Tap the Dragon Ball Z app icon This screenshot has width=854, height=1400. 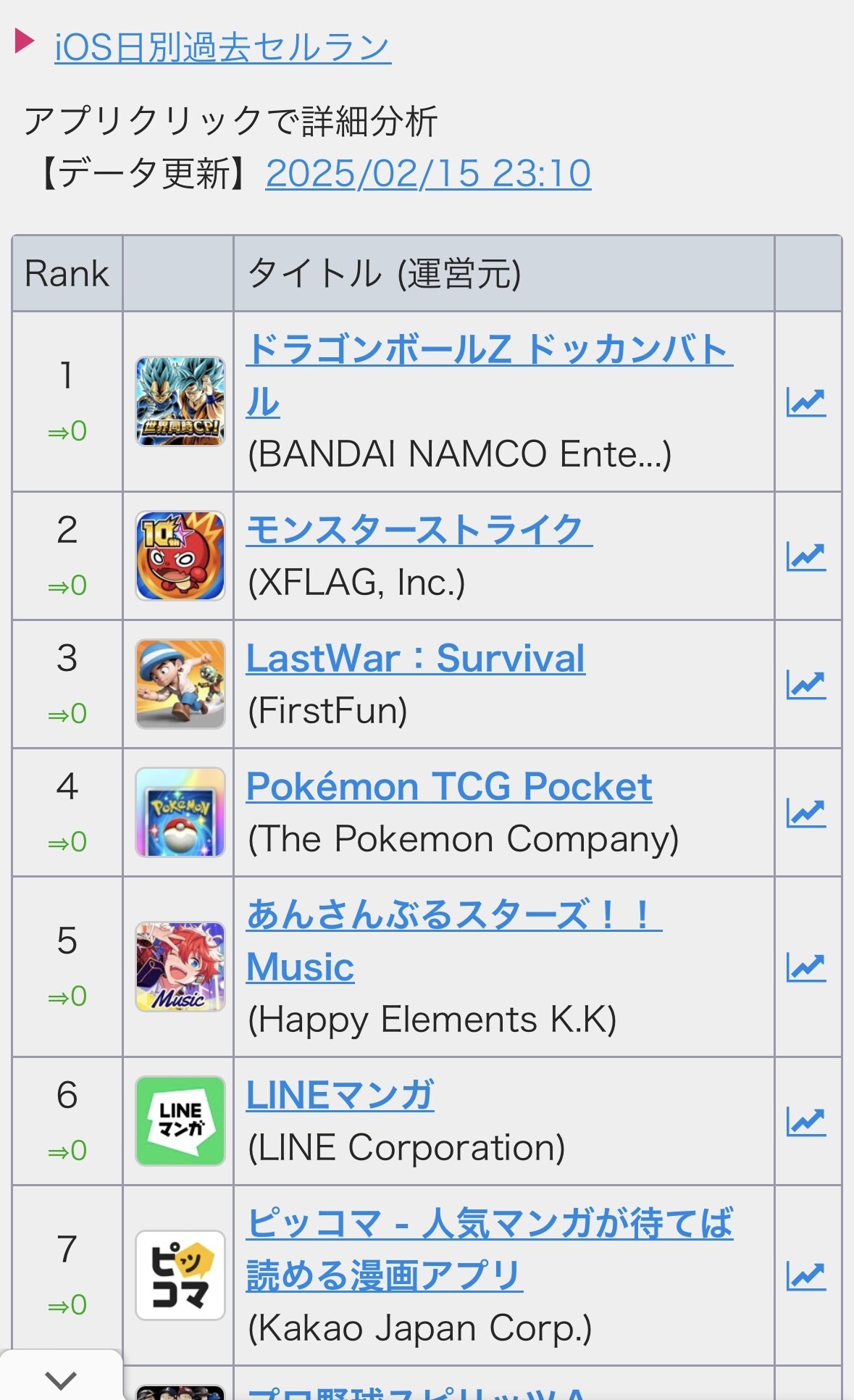pyautogui.click(x=180, y=401)
